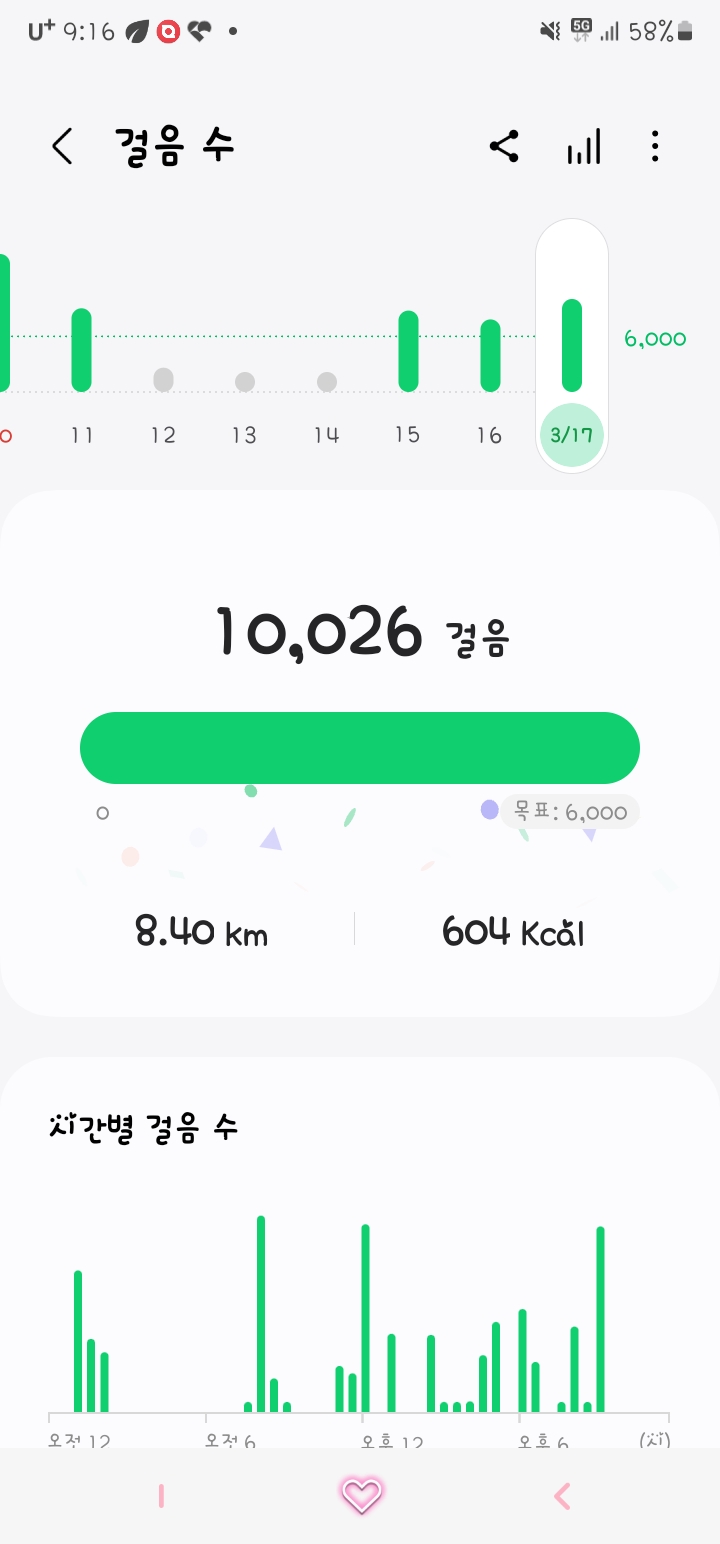Select day 13 in the step chart
The width and height of the screenshot is (720, 1544).
245,382
